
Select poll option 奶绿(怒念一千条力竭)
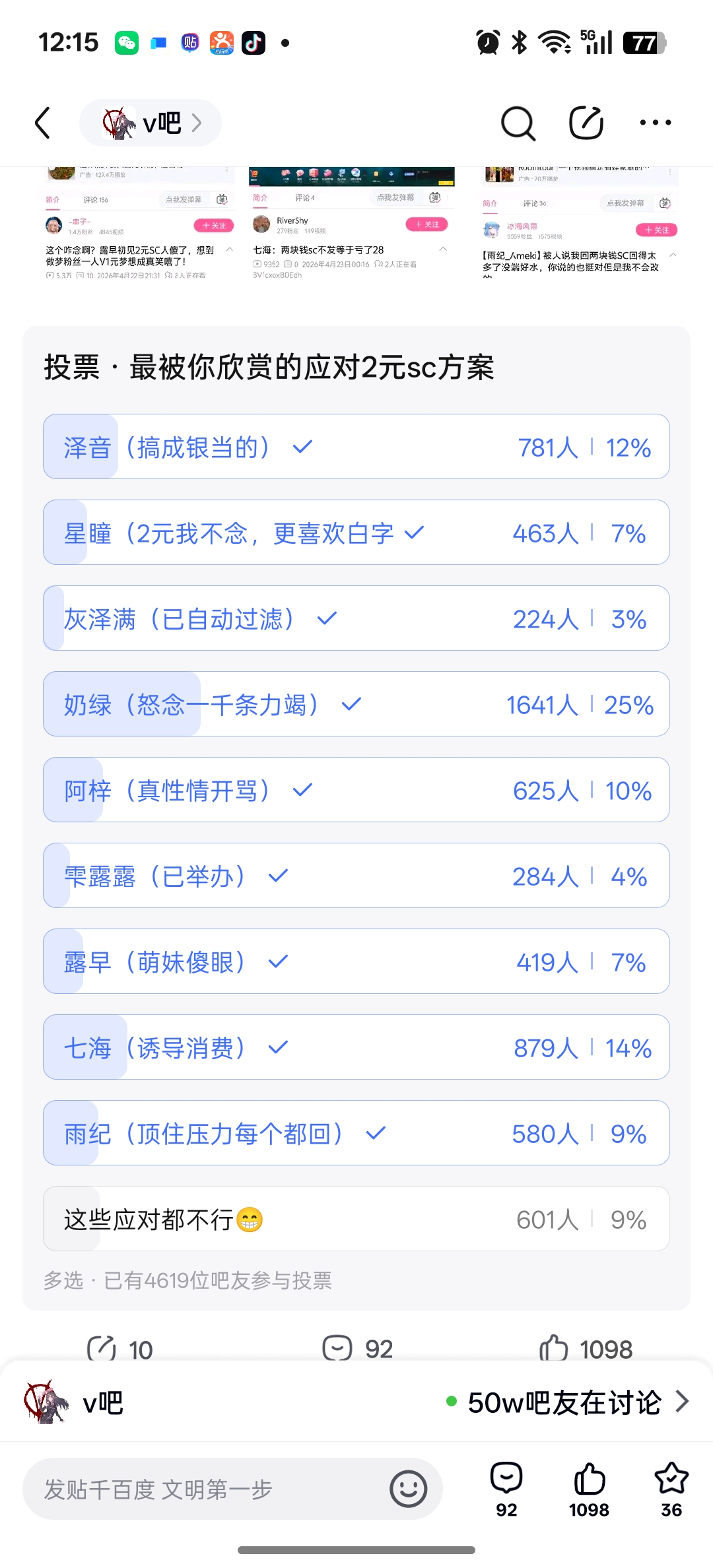(356, 704)
